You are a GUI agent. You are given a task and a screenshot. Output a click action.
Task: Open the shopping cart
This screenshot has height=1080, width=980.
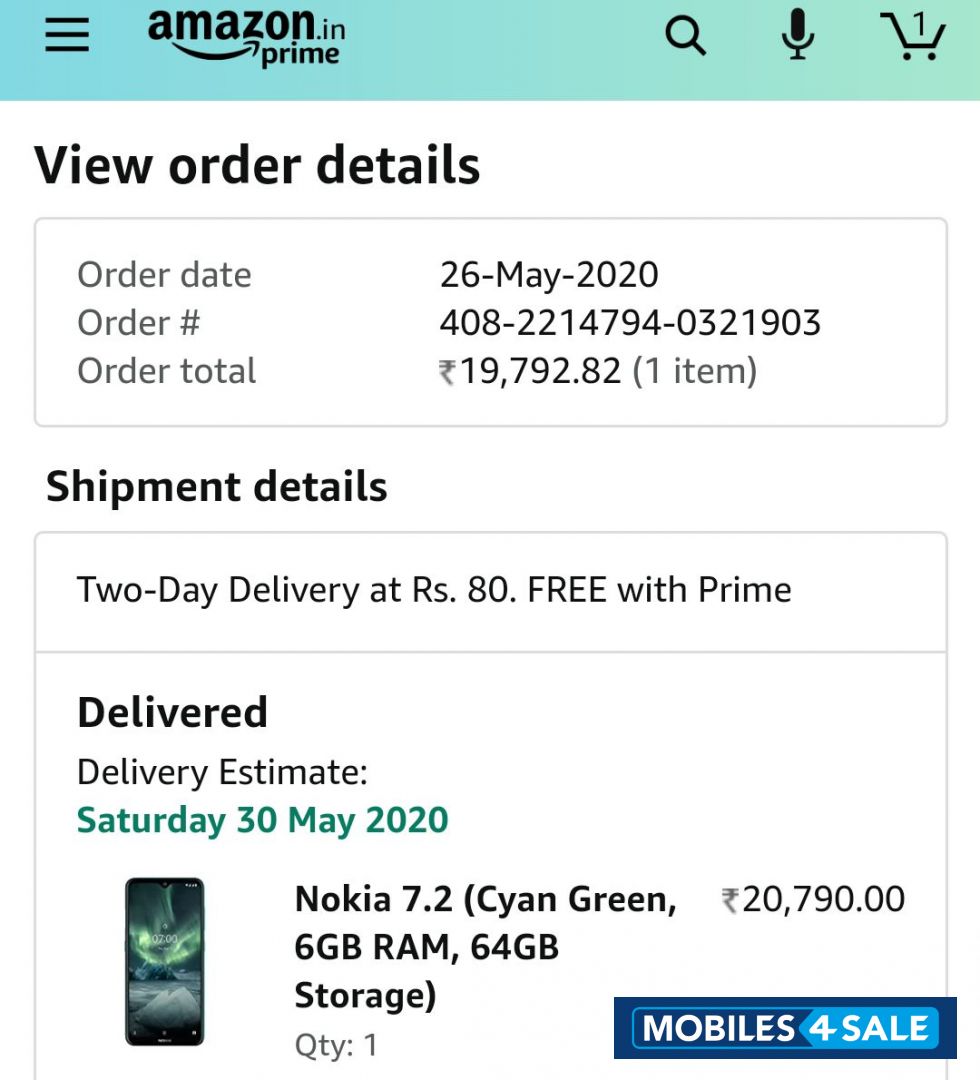point(912,36)
